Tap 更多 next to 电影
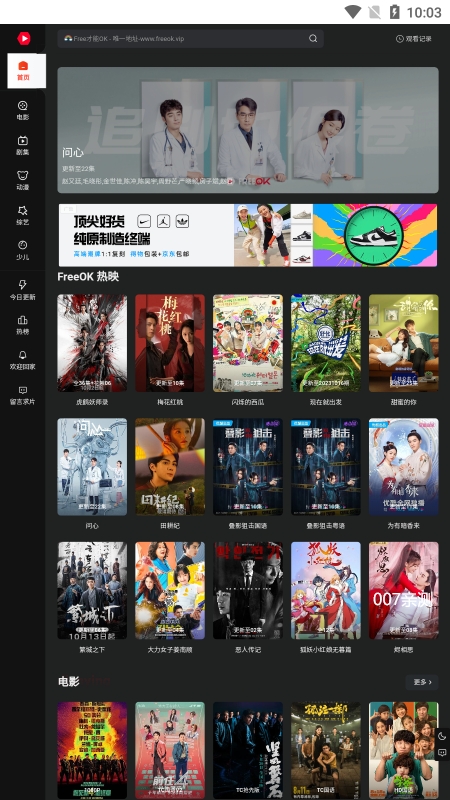 (422, 682)
